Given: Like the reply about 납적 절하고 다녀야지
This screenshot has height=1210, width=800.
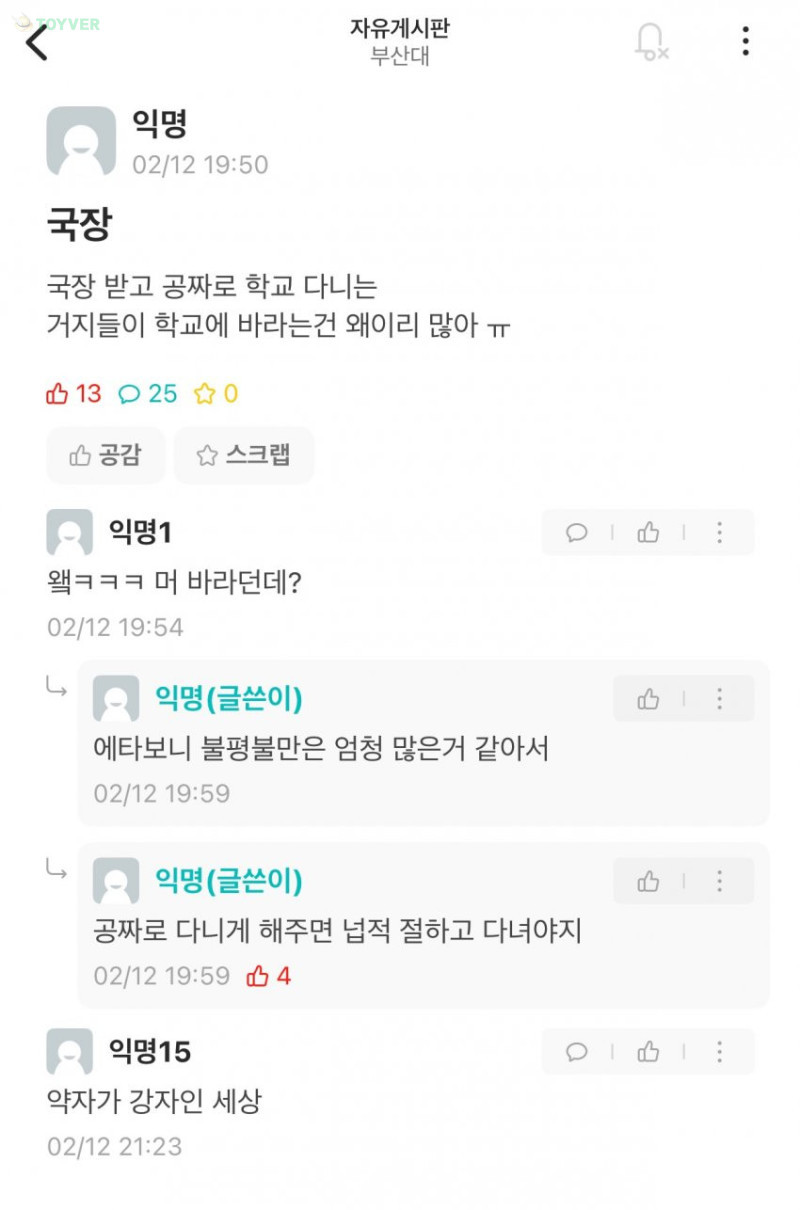Looking at the screenshot, I should [649, 881].
